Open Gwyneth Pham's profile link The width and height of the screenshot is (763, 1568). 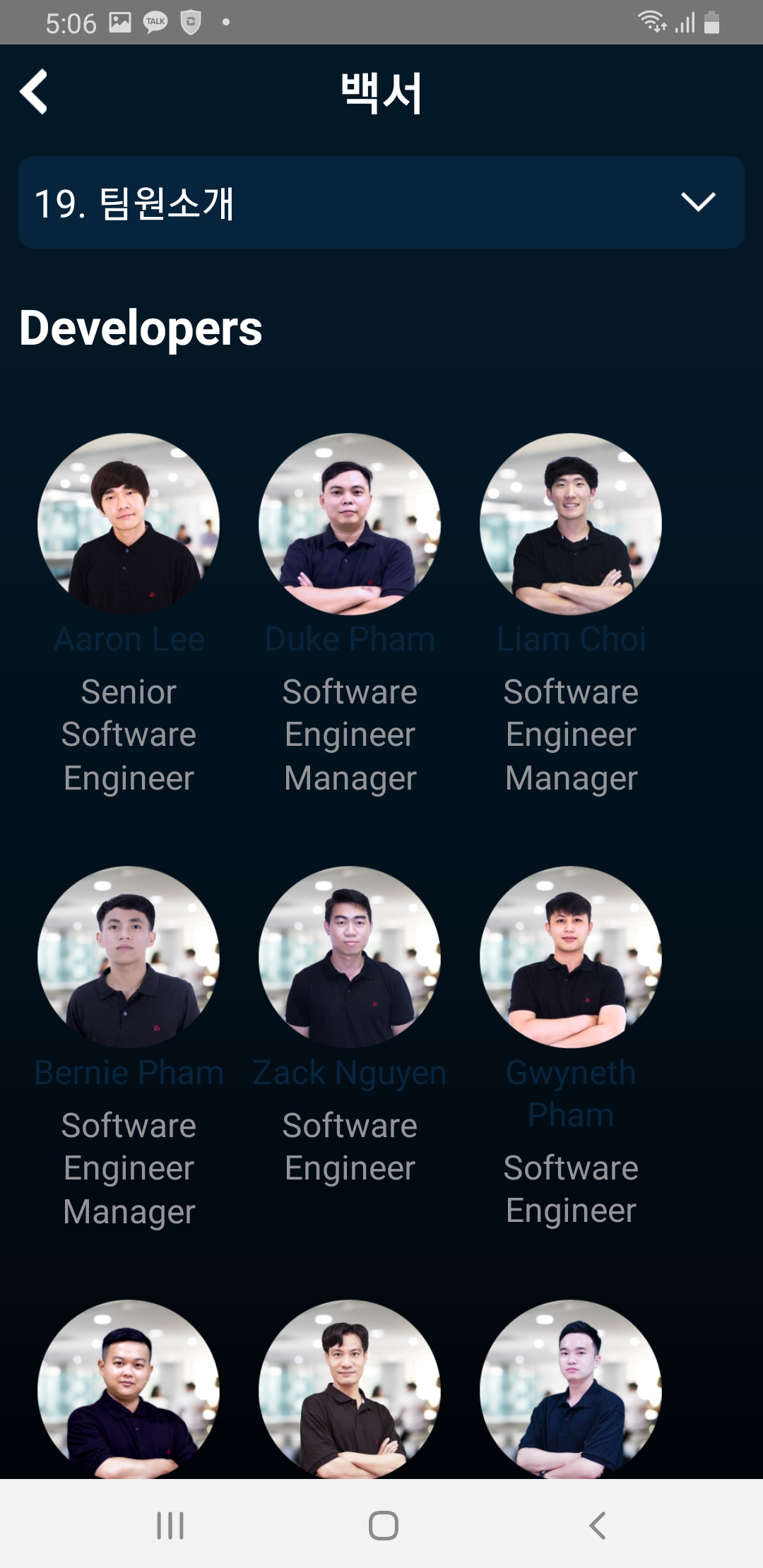571,1093
